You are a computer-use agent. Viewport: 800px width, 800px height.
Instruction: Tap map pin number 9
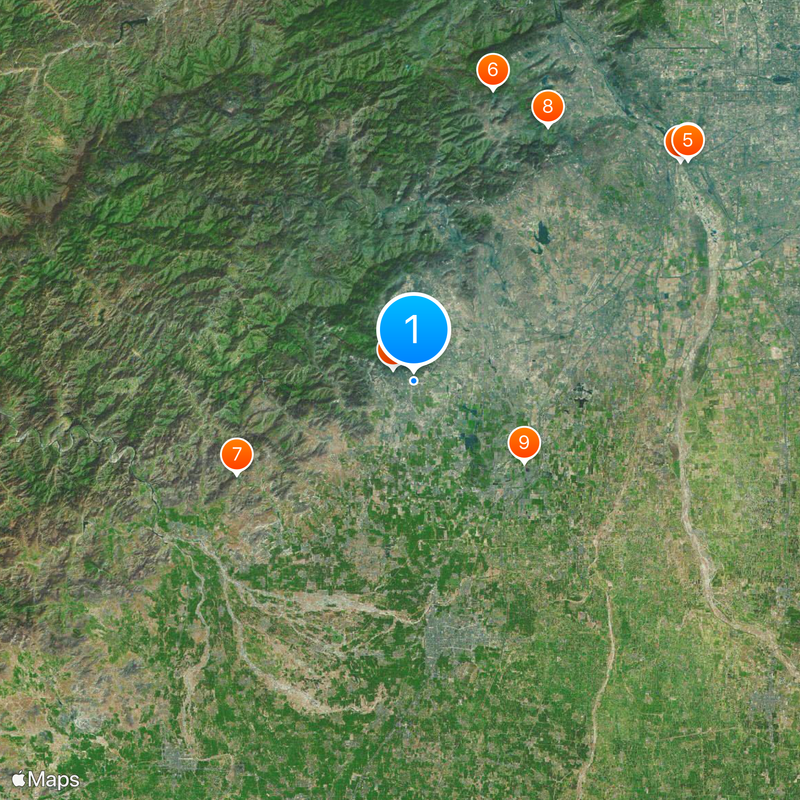click(x=524, y=442)
